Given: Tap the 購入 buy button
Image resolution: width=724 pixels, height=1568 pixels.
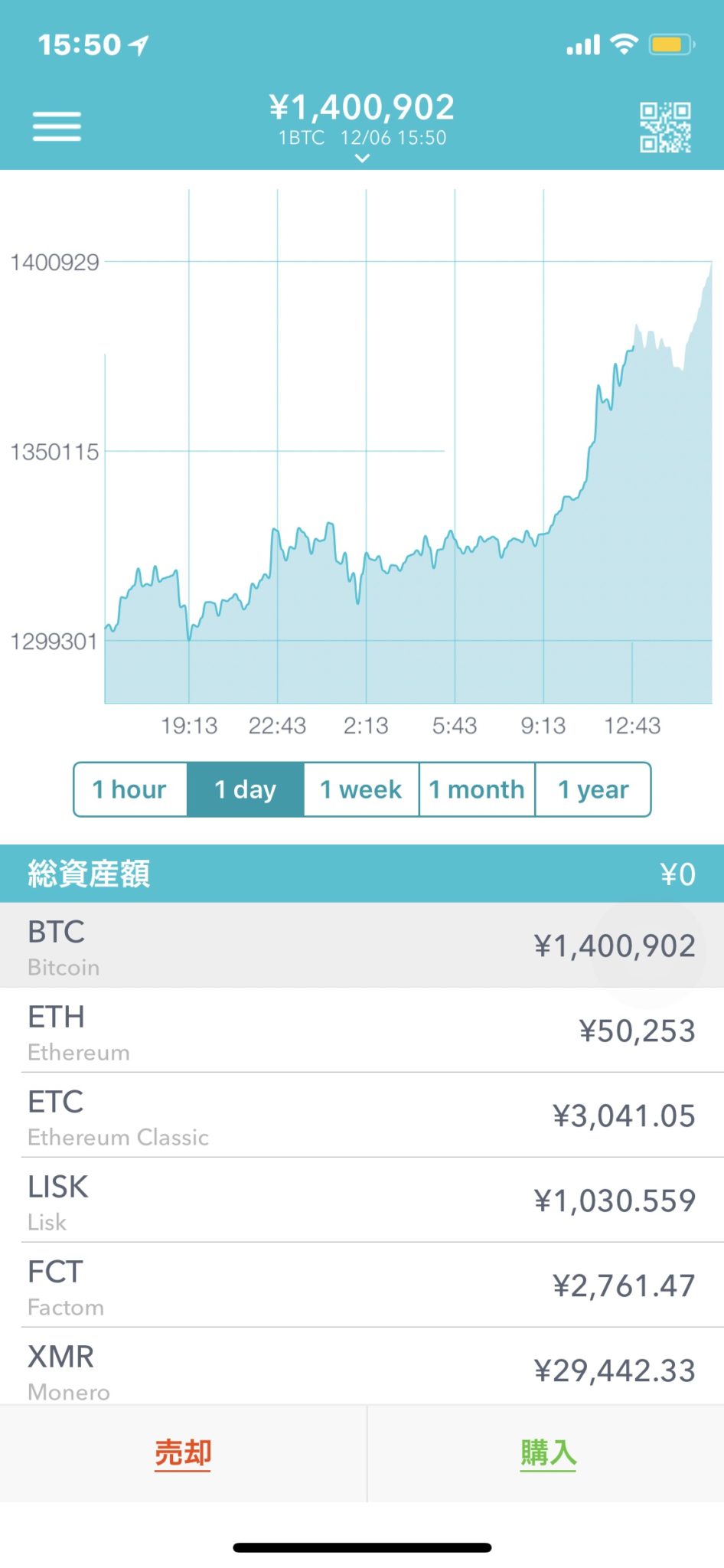Looking at the screenshot, I should click(x=548, y=1453).
